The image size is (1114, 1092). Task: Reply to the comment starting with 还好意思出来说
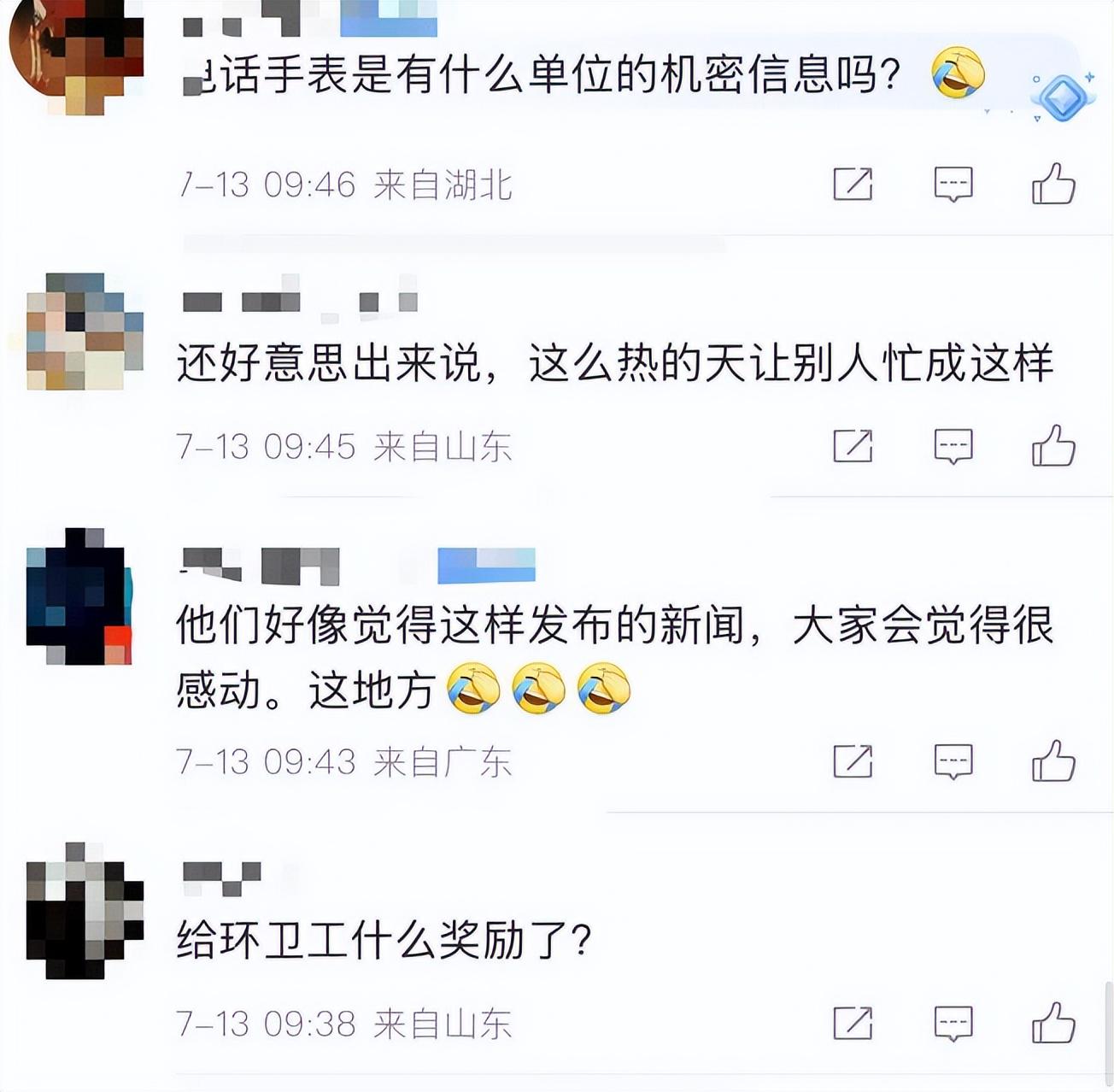(953, 446)
